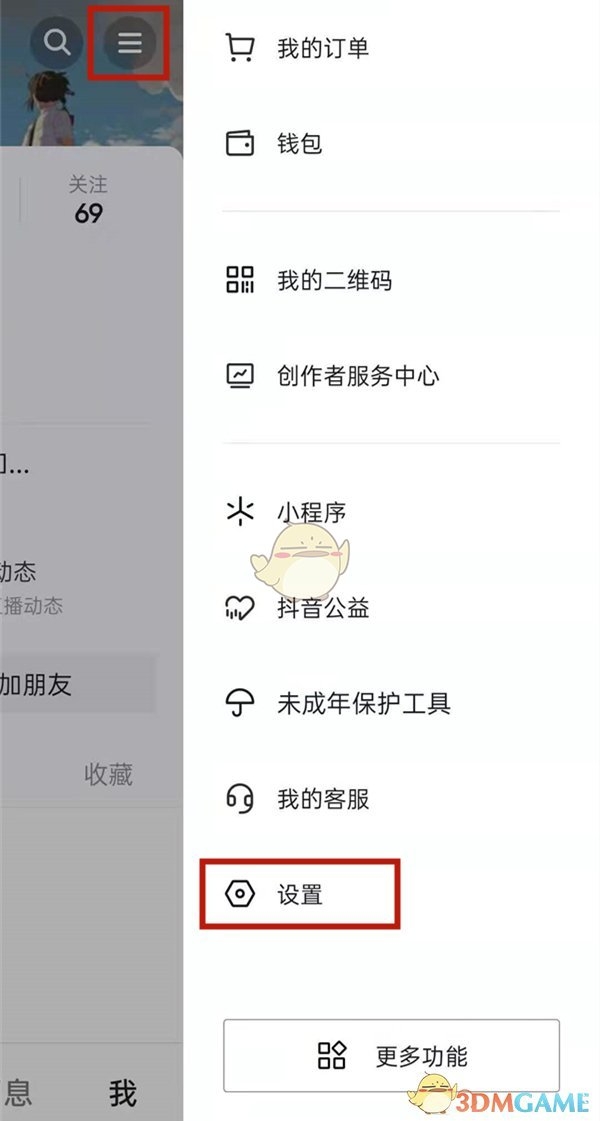The image size is (600, 1121).
Task: Go to 设置 settings
Action: (300, 894)
